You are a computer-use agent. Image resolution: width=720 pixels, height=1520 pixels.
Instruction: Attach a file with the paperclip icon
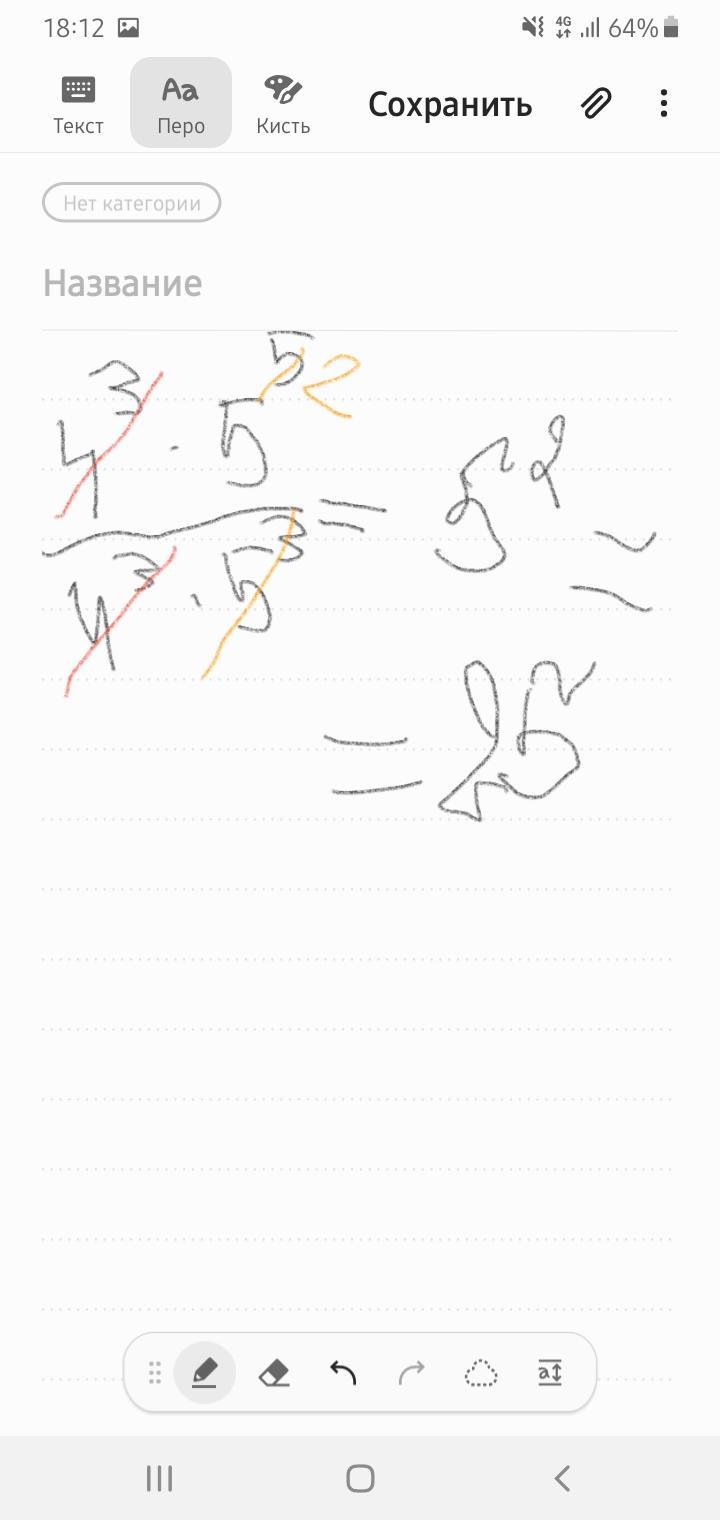[x=596, y=103]
